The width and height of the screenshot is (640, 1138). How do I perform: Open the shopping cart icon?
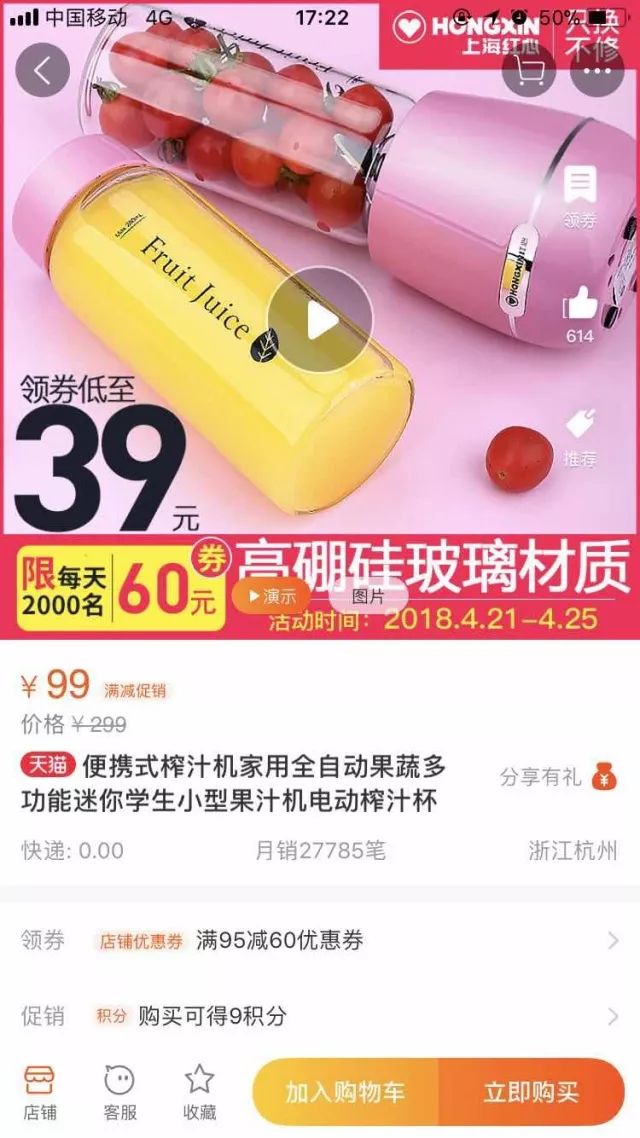point(529,71)
